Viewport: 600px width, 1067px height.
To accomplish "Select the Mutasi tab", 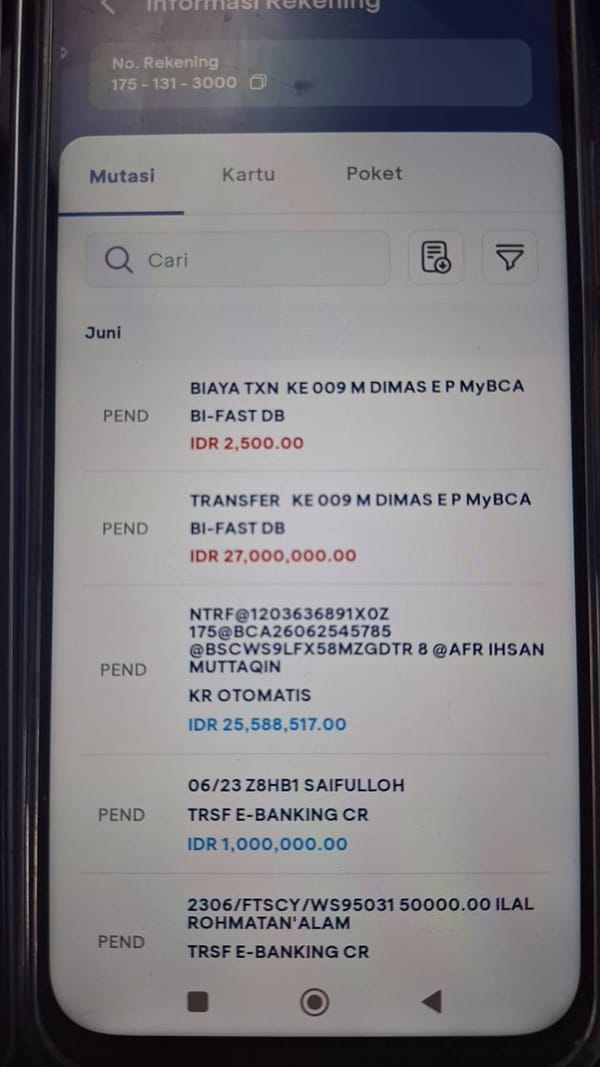I will point(122,176).
